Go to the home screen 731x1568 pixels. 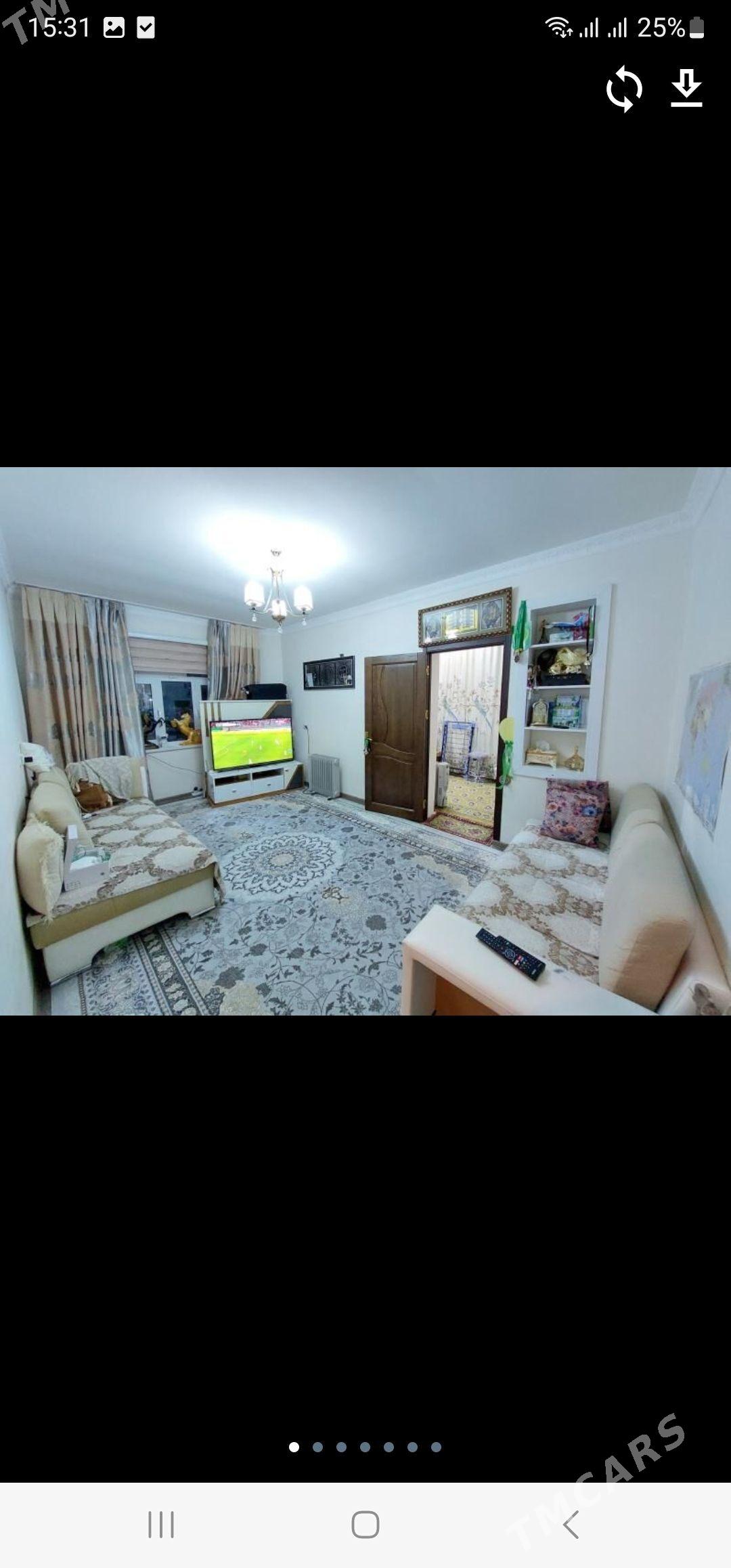(365, 1525)
